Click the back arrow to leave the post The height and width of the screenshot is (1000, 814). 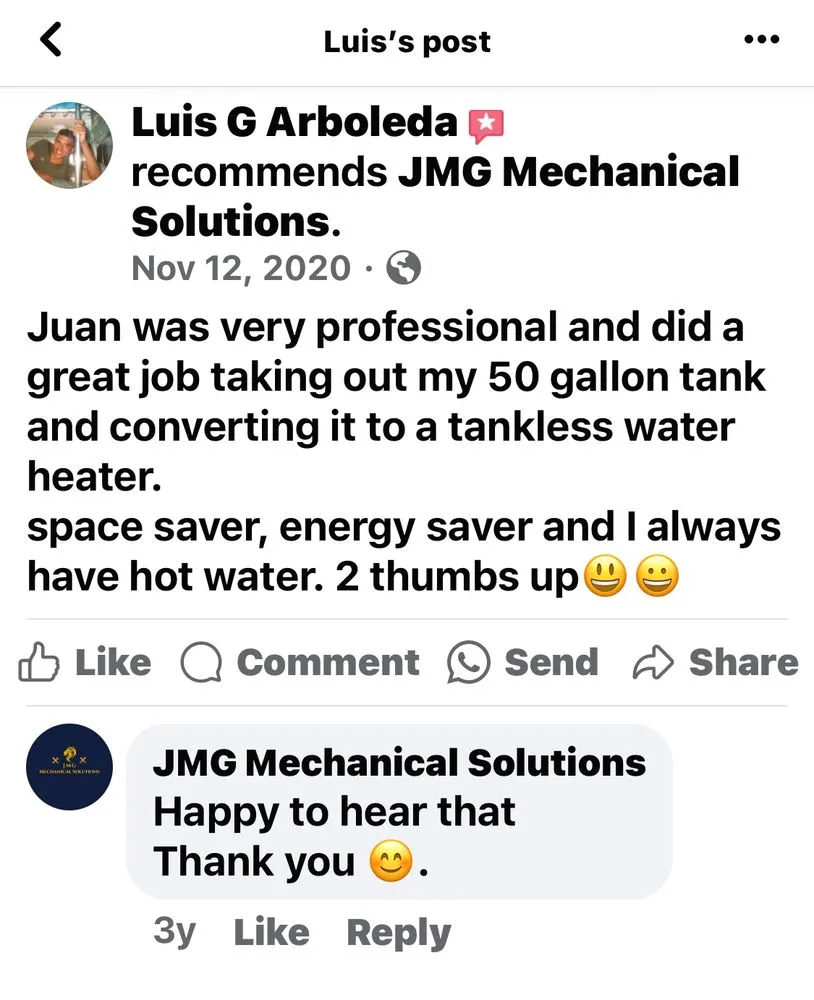pyautogui.click(x=50, y=40)
